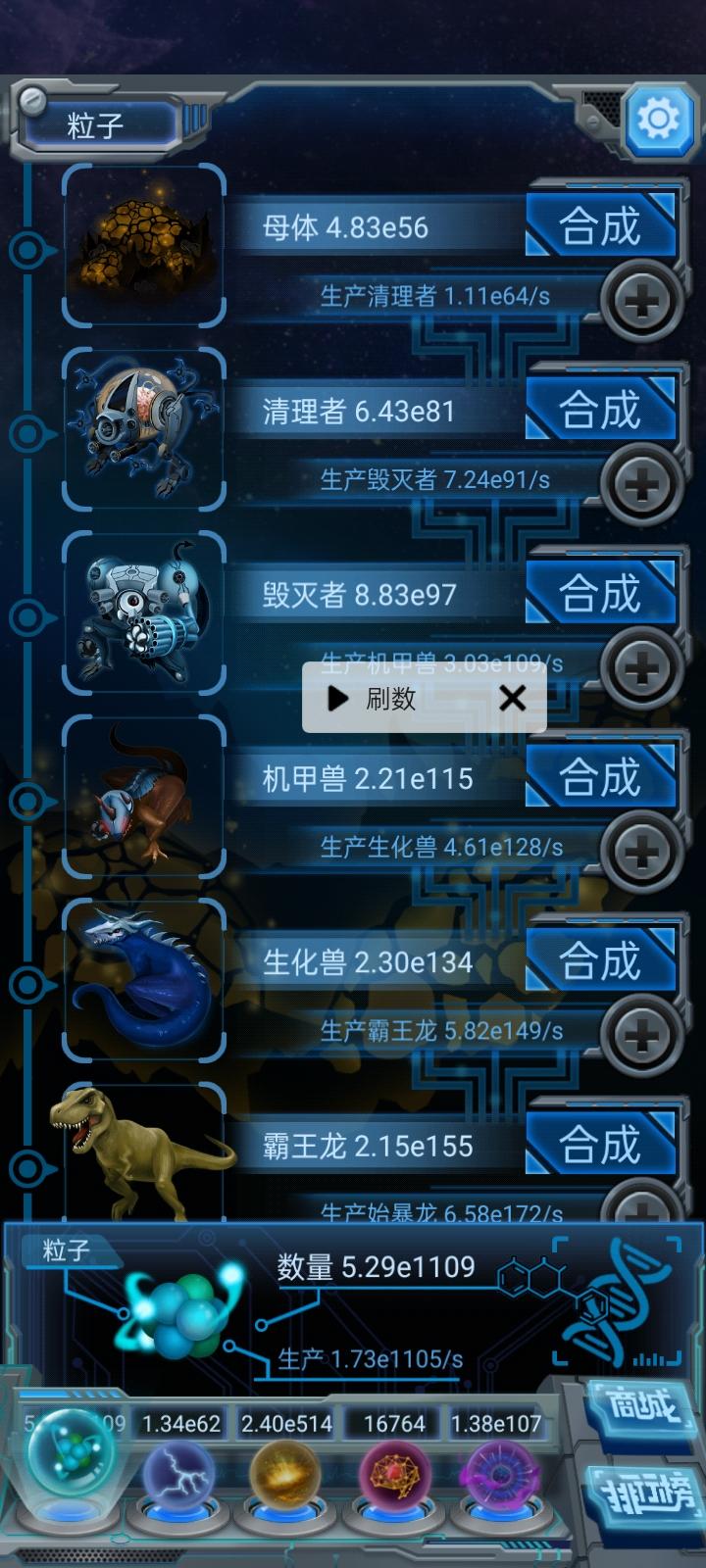Close the 刷数 popup
Image resolution: width=706 pixels, height=1568 pixels.
pos(513,699)
